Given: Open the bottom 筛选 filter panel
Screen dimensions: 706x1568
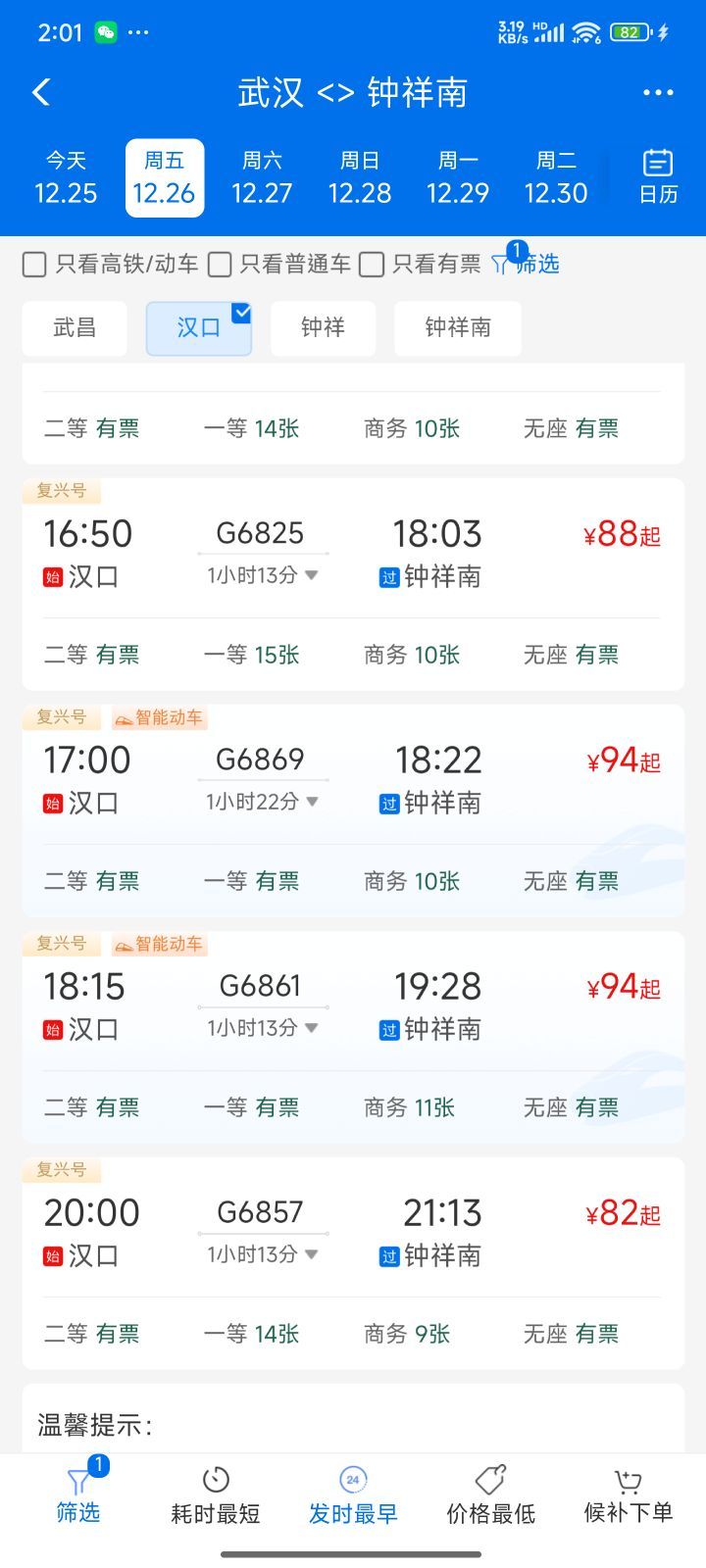Looking at the screenshot, I should pos(78,1495).
